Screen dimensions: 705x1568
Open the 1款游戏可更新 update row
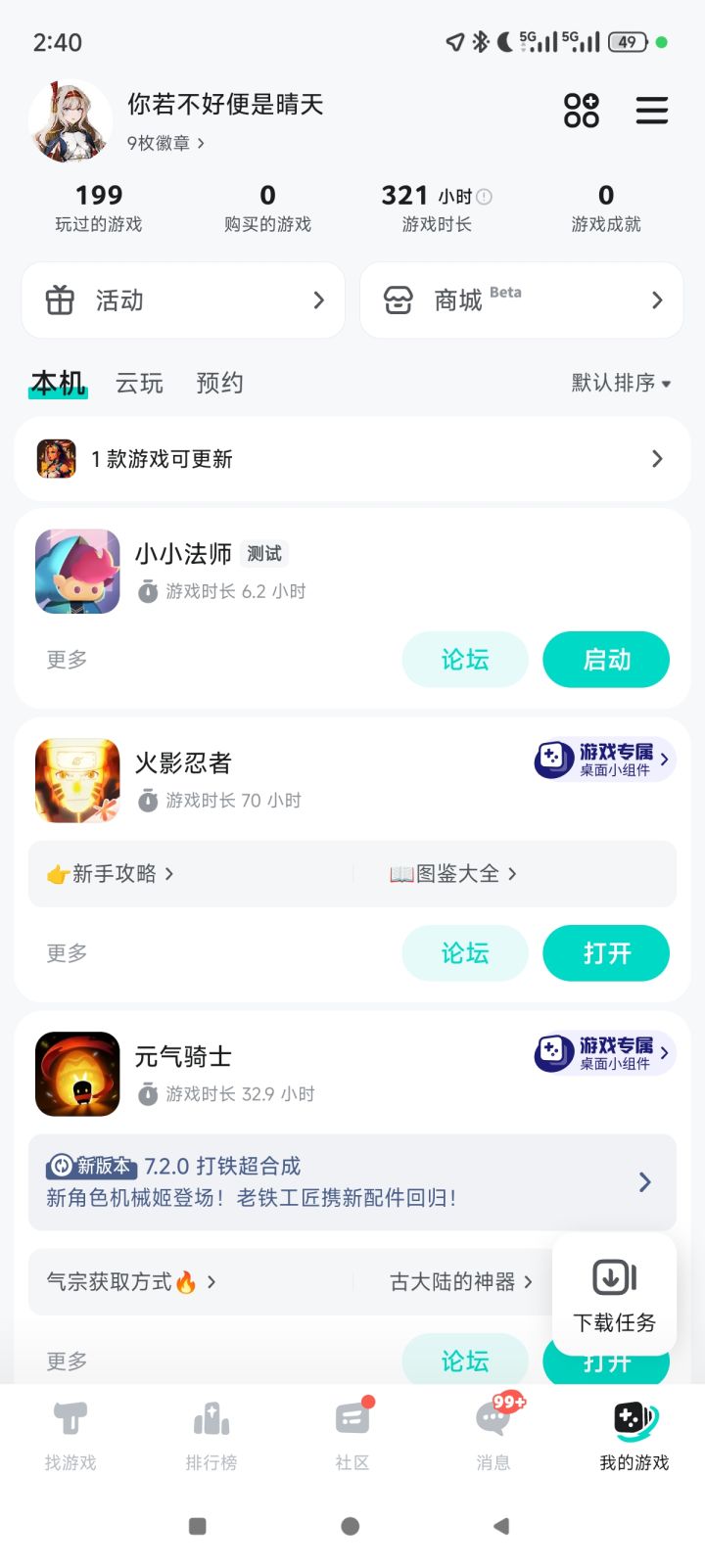(x=352, y=459)
